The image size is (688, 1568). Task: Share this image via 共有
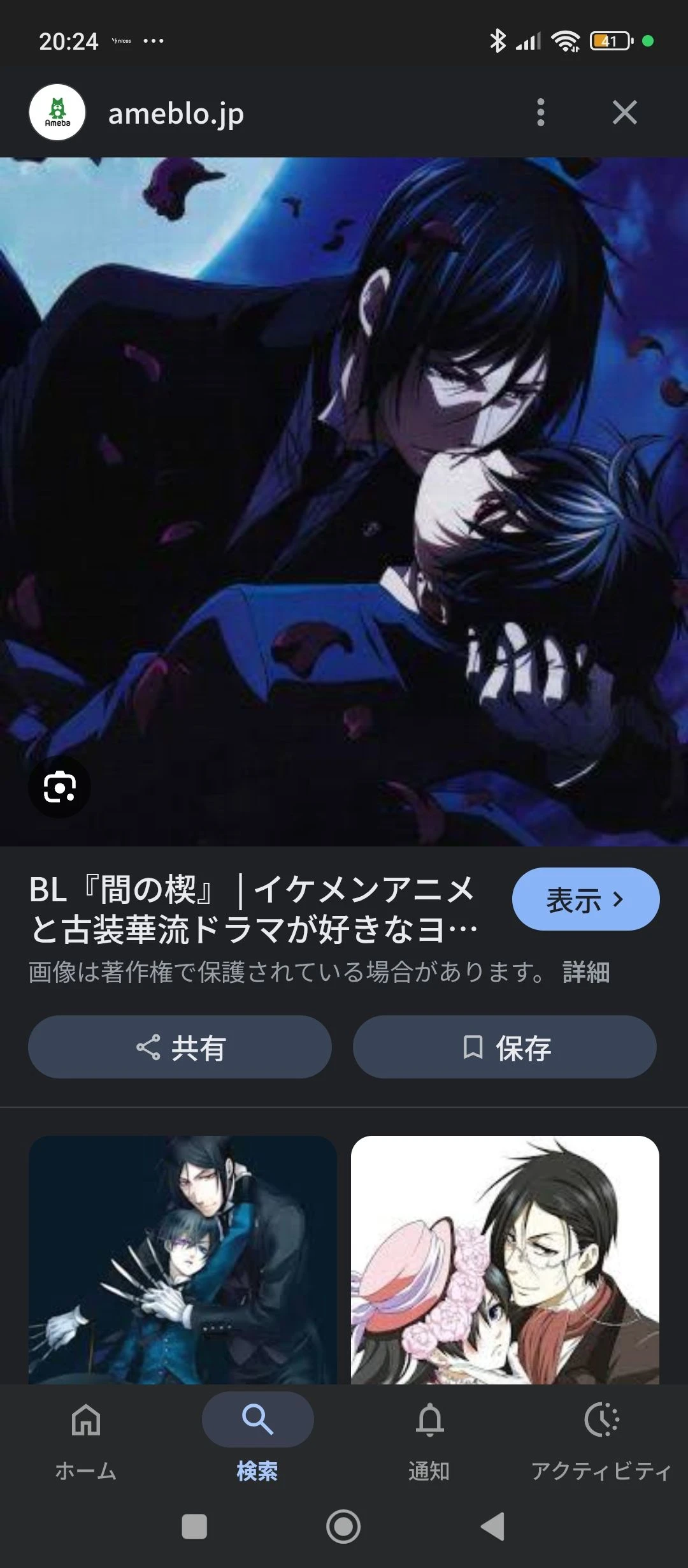[180, 1047]
